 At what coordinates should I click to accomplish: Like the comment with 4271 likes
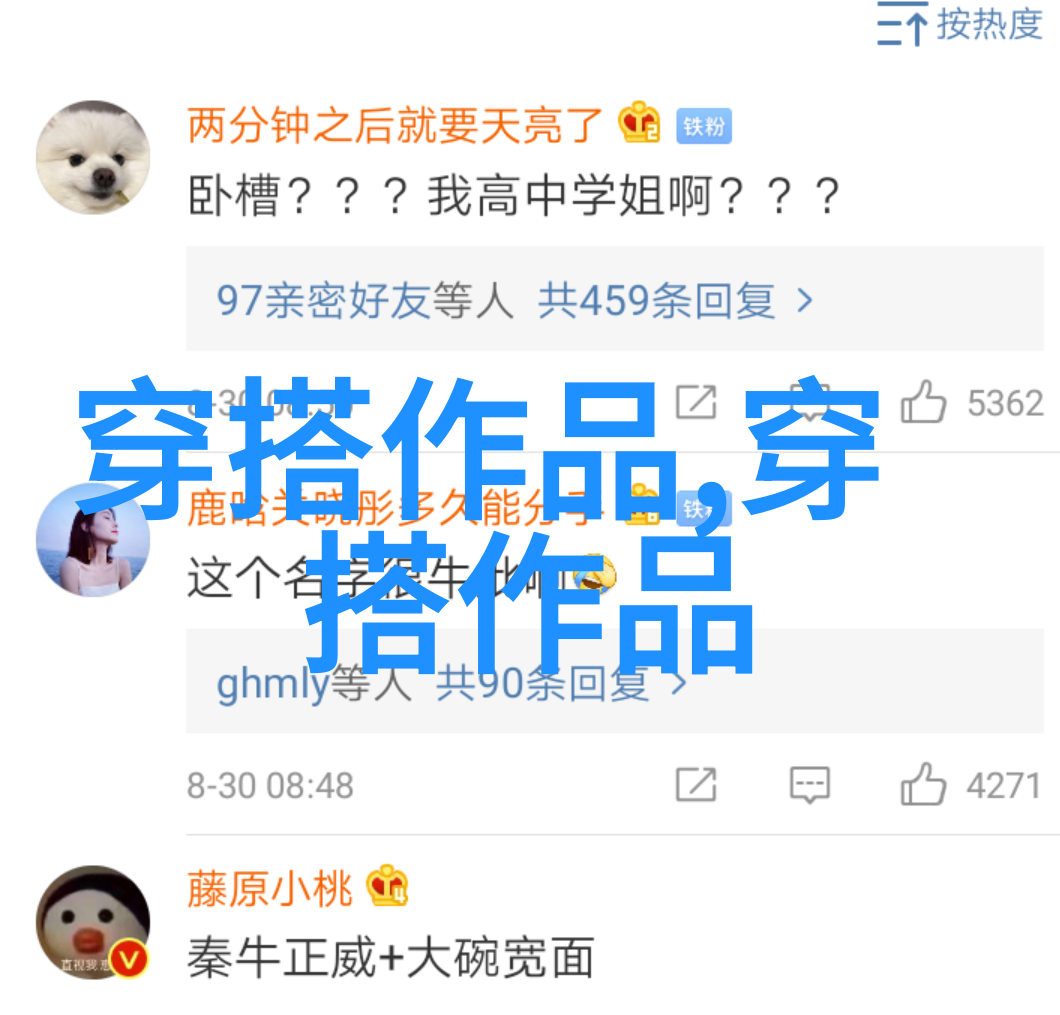923,784
